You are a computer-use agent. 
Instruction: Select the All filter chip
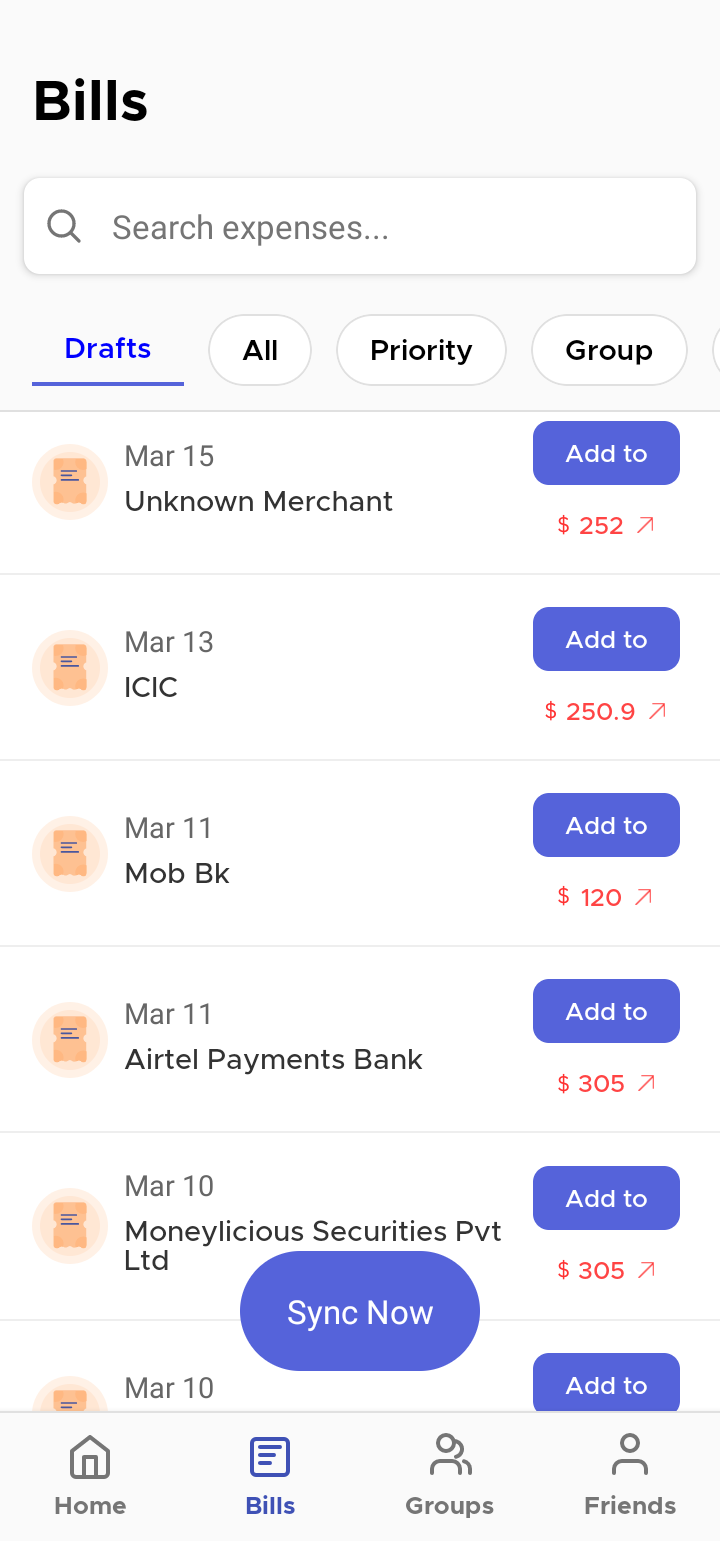pyautogui.click(x=260, y=350)
